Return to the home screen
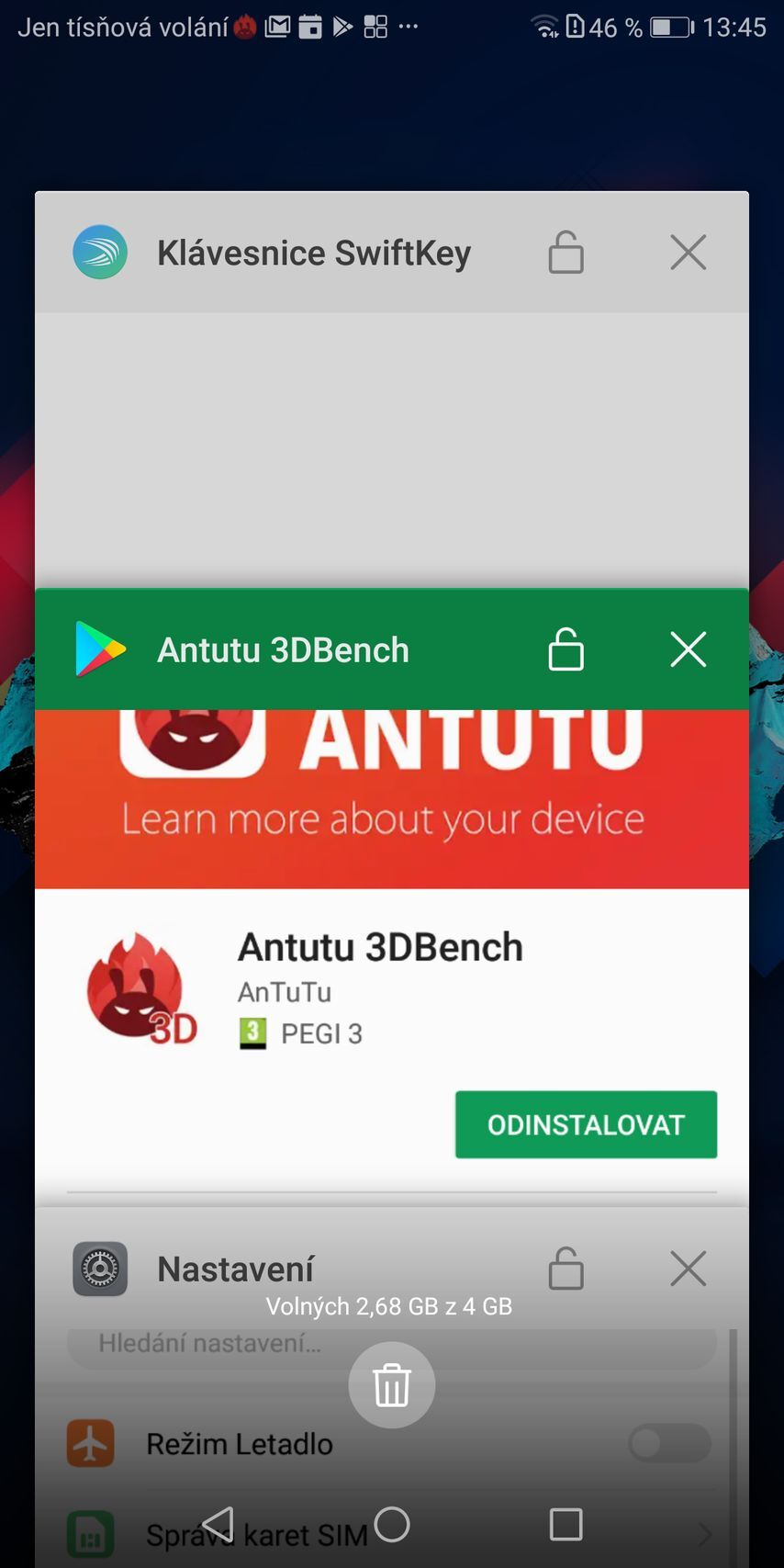This screenshot has height=1568, width=784. [x=392, y=1525]
